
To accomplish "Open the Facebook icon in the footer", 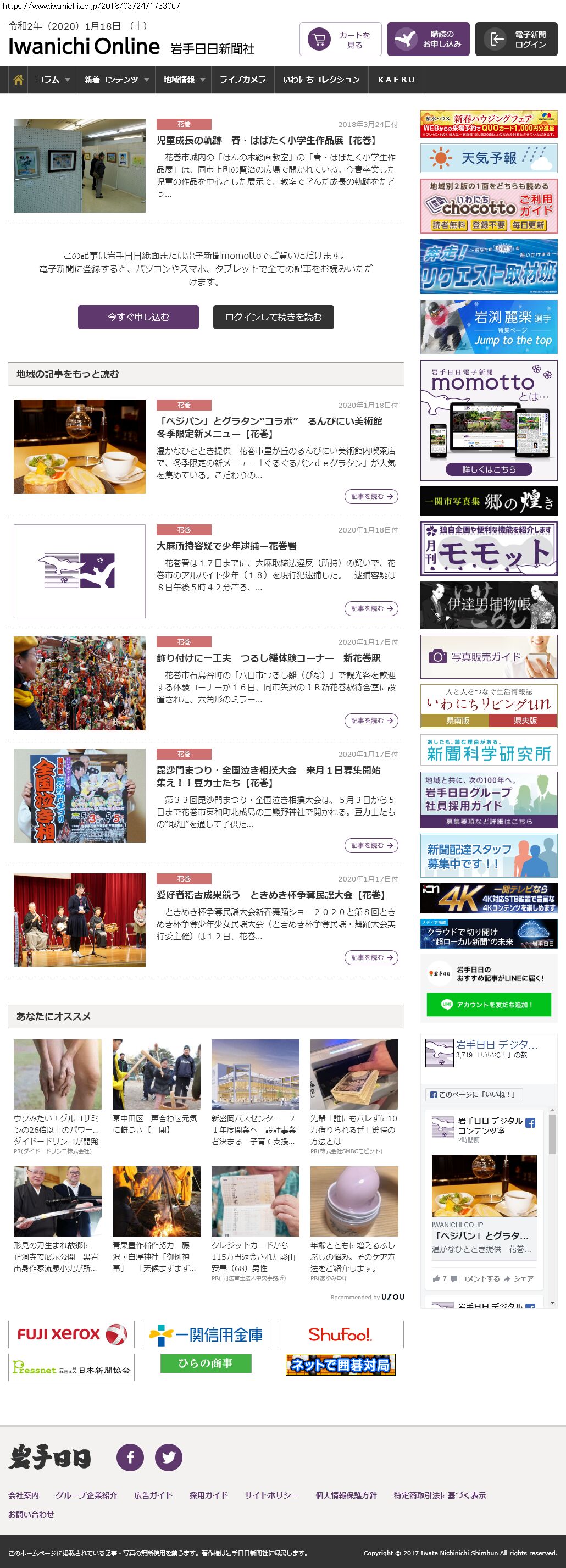I will pyautogui.click(x=130, y=1457).
